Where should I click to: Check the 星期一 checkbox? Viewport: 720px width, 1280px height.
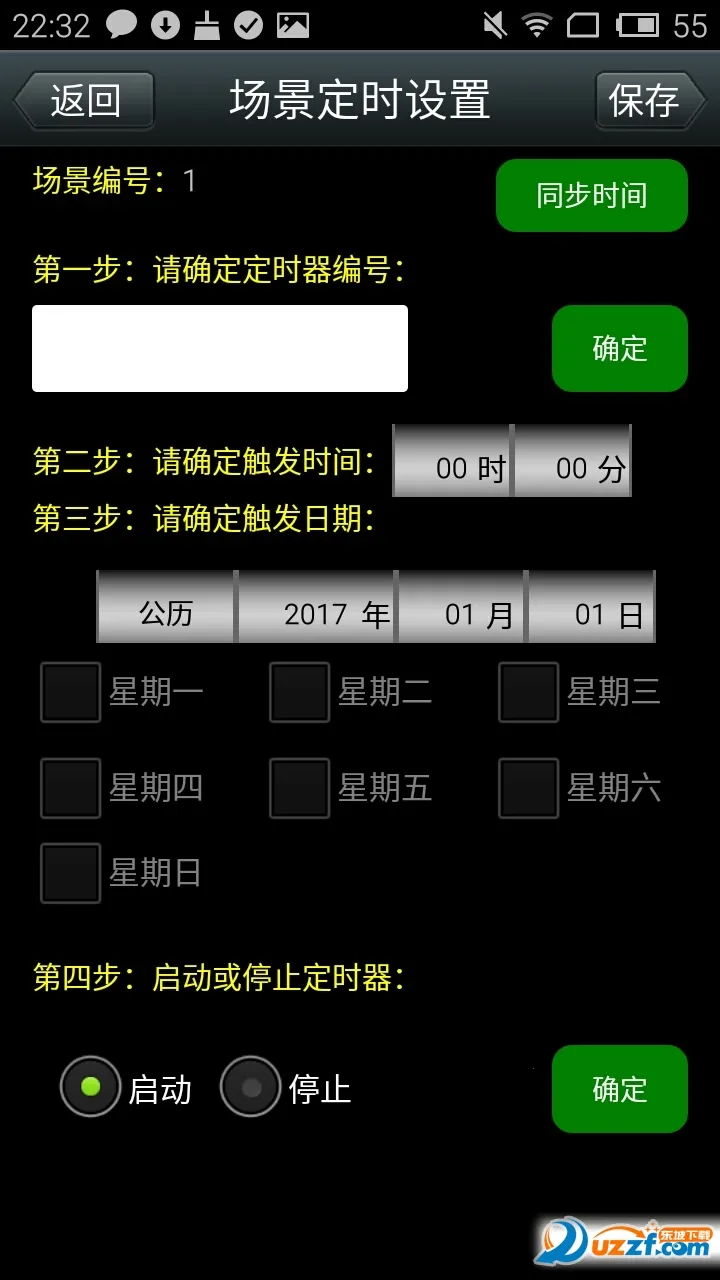coord(71,692)
